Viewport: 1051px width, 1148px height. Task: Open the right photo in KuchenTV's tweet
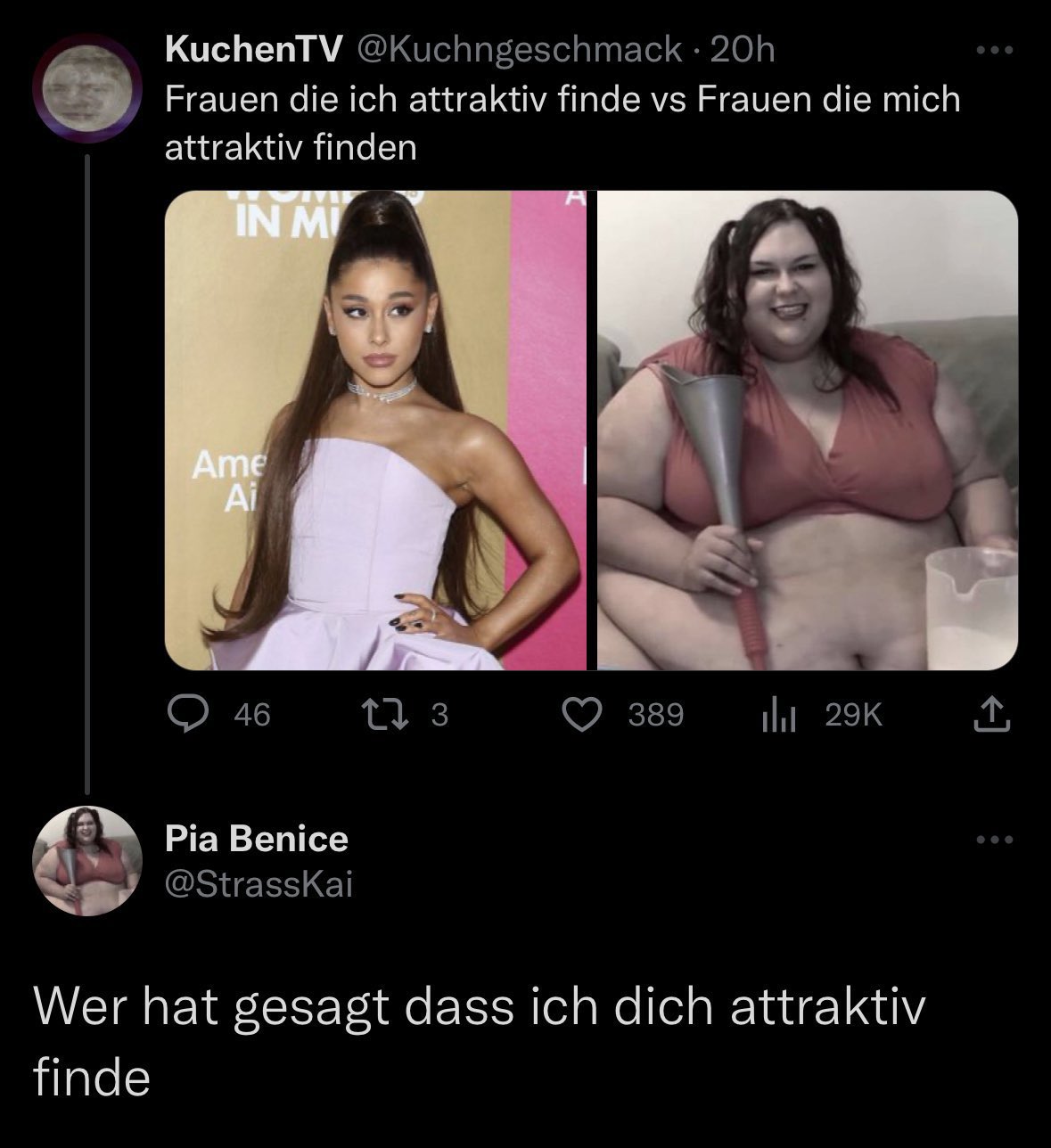808,430
